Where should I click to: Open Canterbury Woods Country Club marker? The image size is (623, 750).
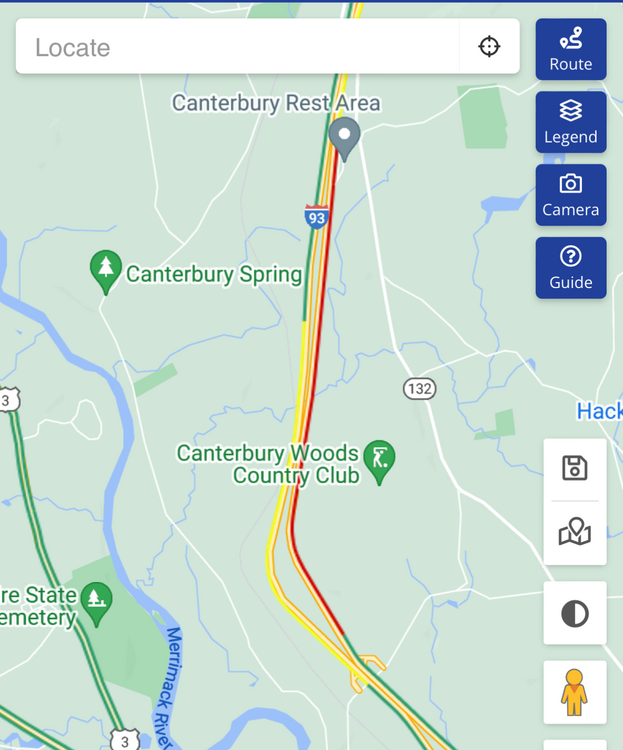[x=379, y=460]
